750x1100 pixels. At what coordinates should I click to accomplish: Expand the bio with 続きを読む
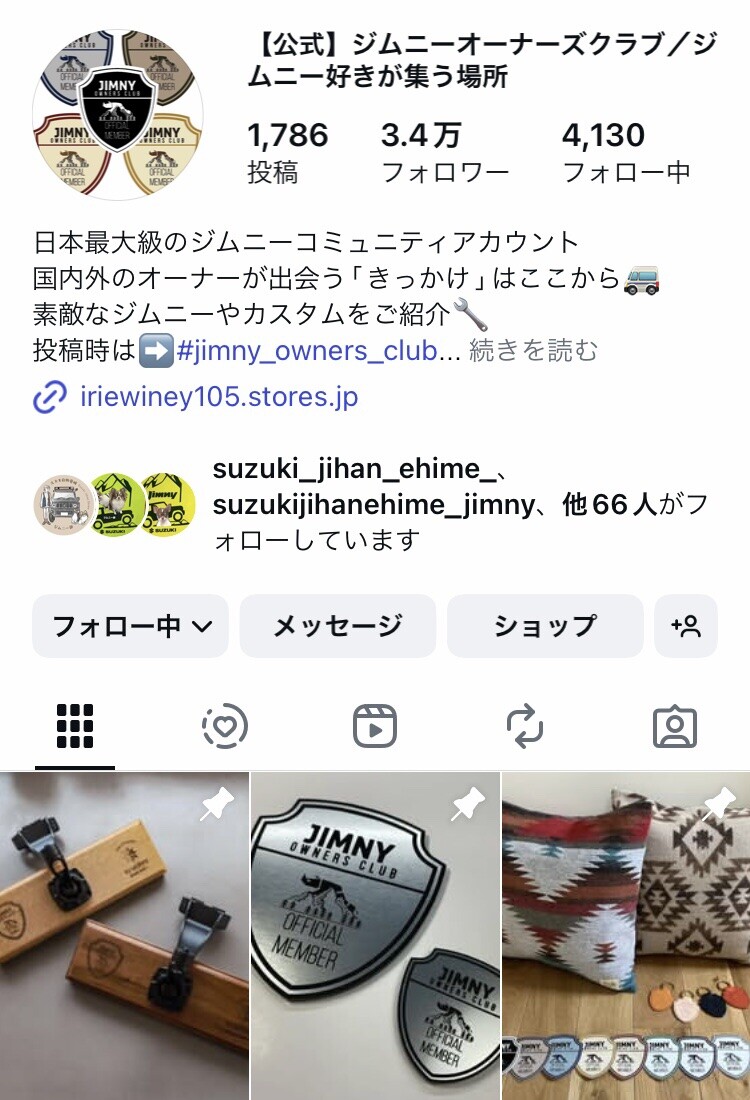(534, 351)
